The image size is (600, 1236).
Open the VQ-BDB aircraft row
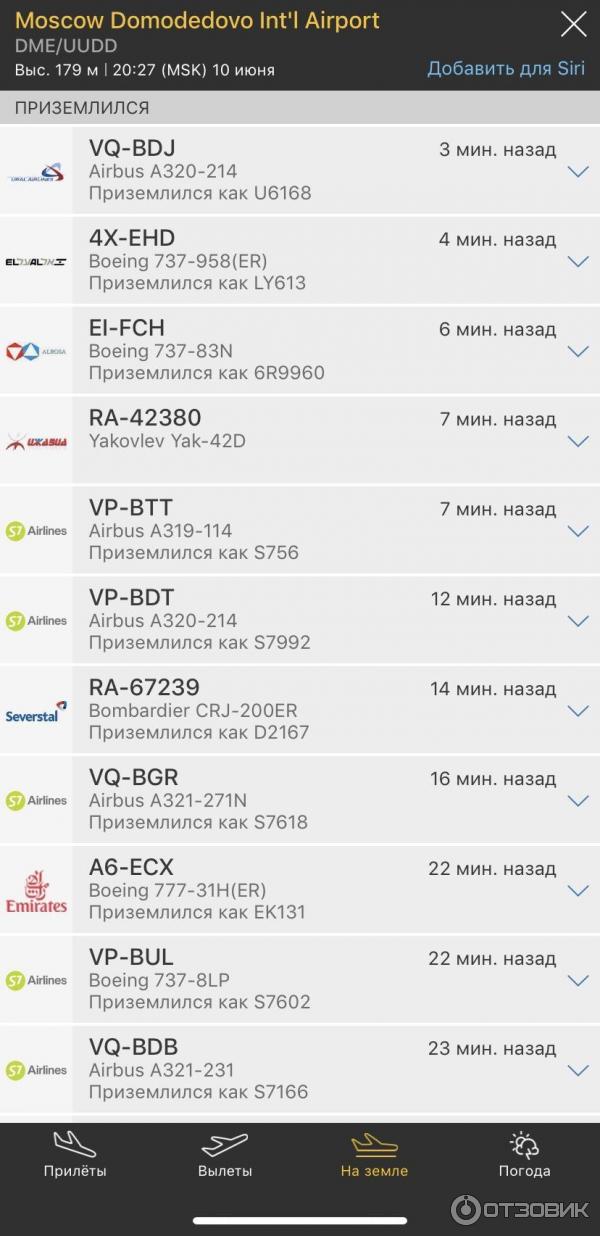click(x=577, y=1071)
